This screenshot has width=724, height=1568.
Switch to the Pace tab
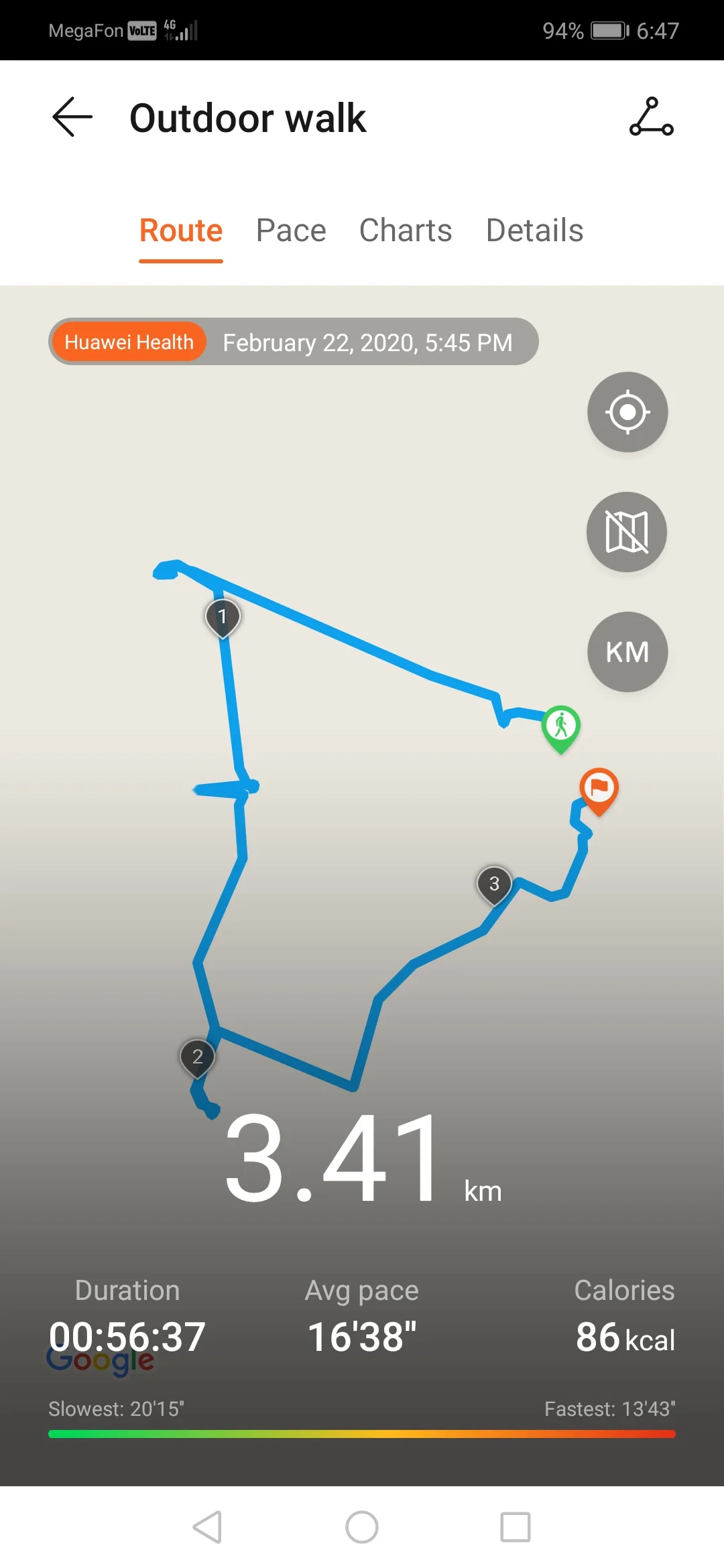(291, 231)
